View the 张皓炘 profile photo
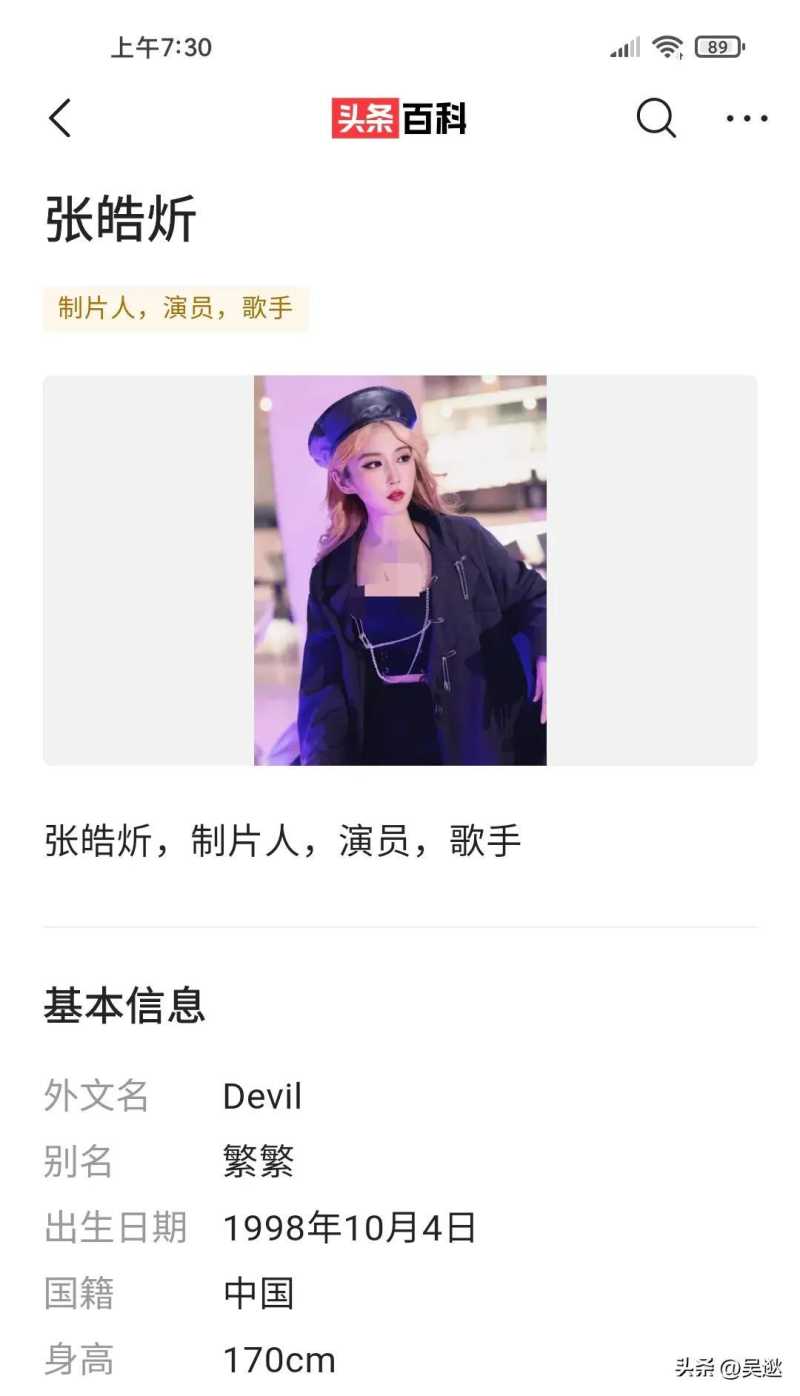 pyautogui.click(x=400, y=570)
